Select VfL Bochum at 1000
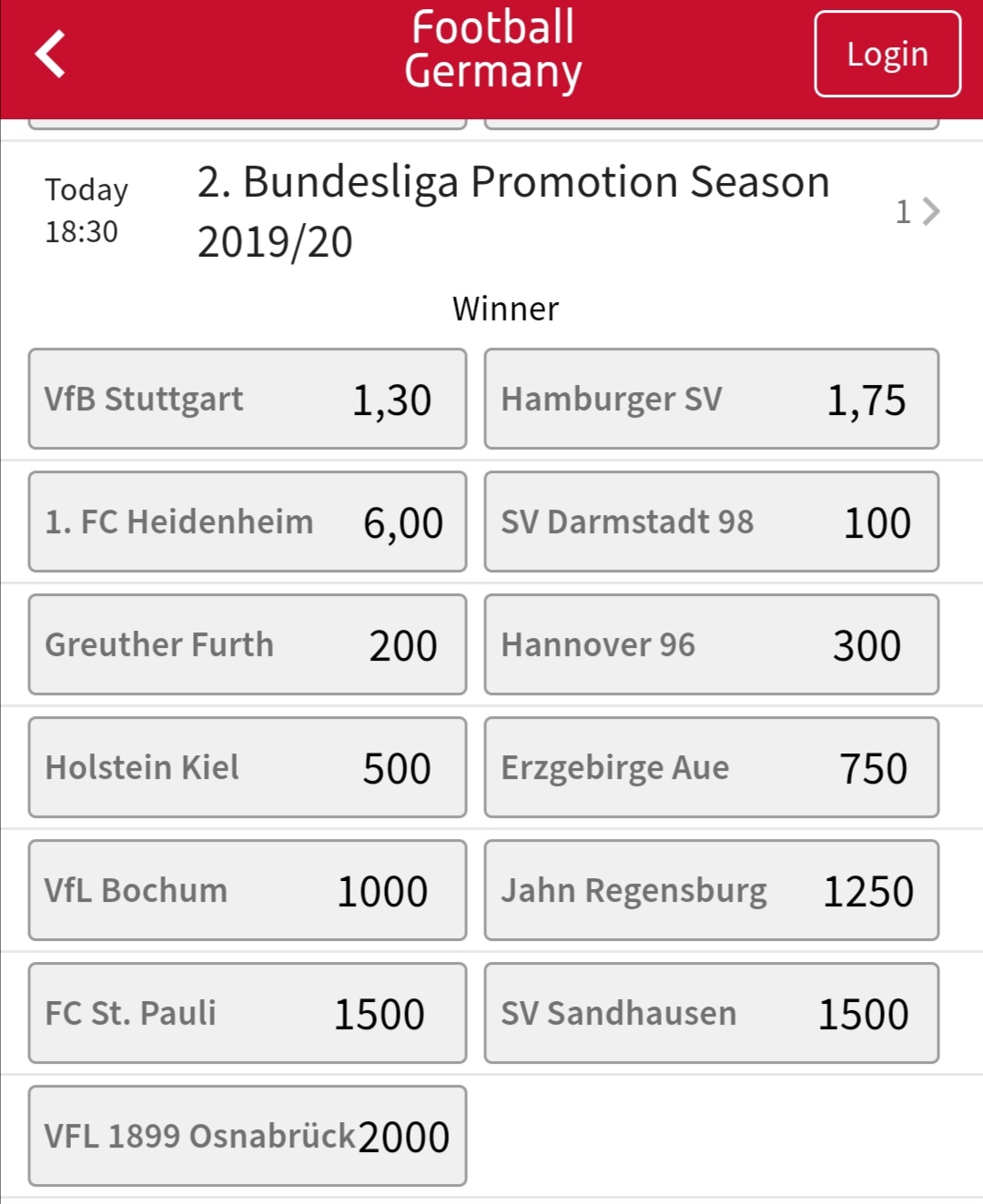 click(248, 891)
